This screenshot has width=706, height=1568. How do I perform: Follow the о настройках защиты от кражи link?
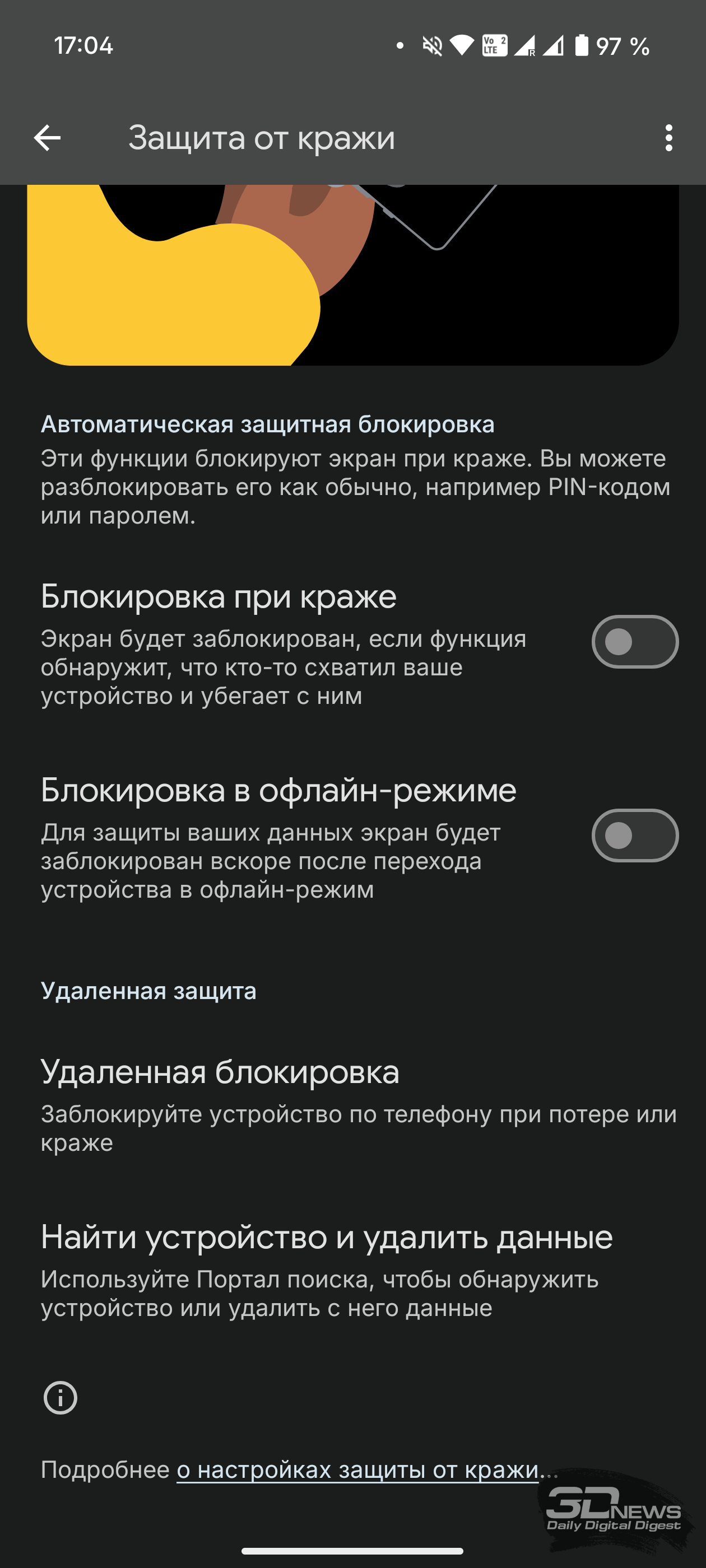(357, 1469)
